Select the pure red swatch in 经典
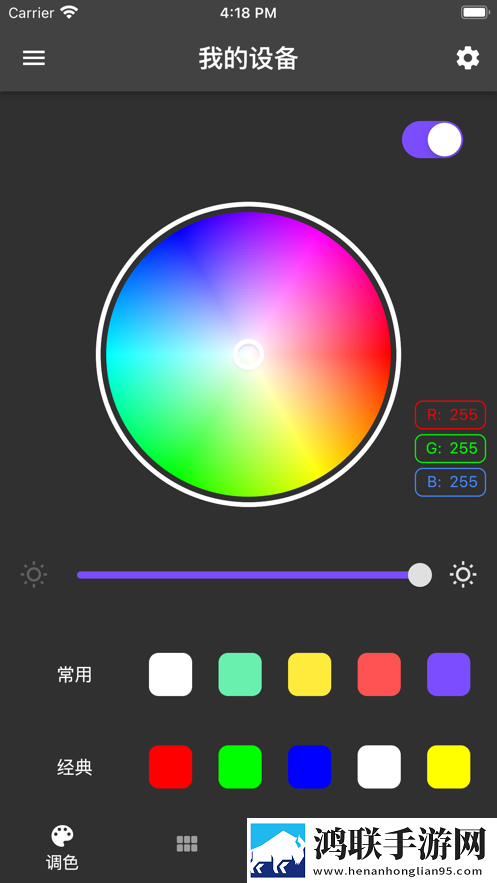This screenshot has width=497, height=883. pyautogui.click(x=171, y=767)
